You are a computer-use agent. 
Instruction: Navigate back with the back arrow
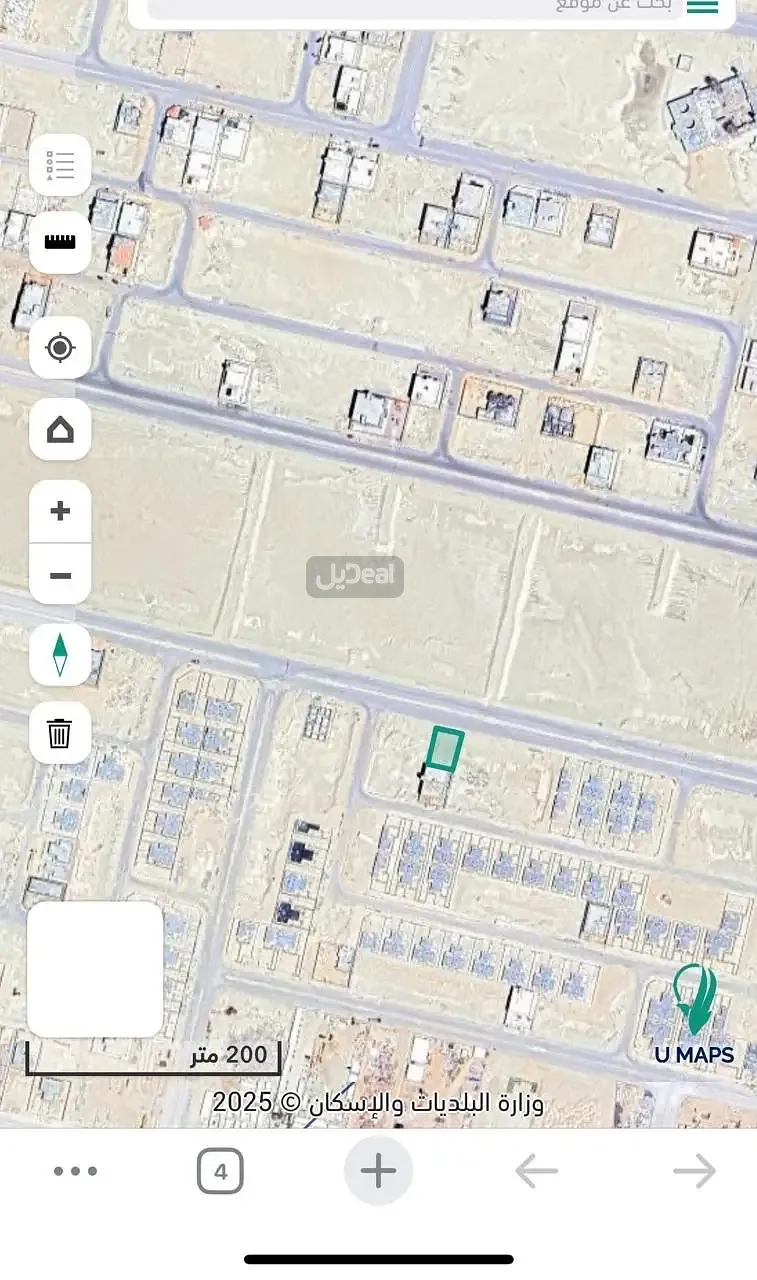coord(536,1170)
